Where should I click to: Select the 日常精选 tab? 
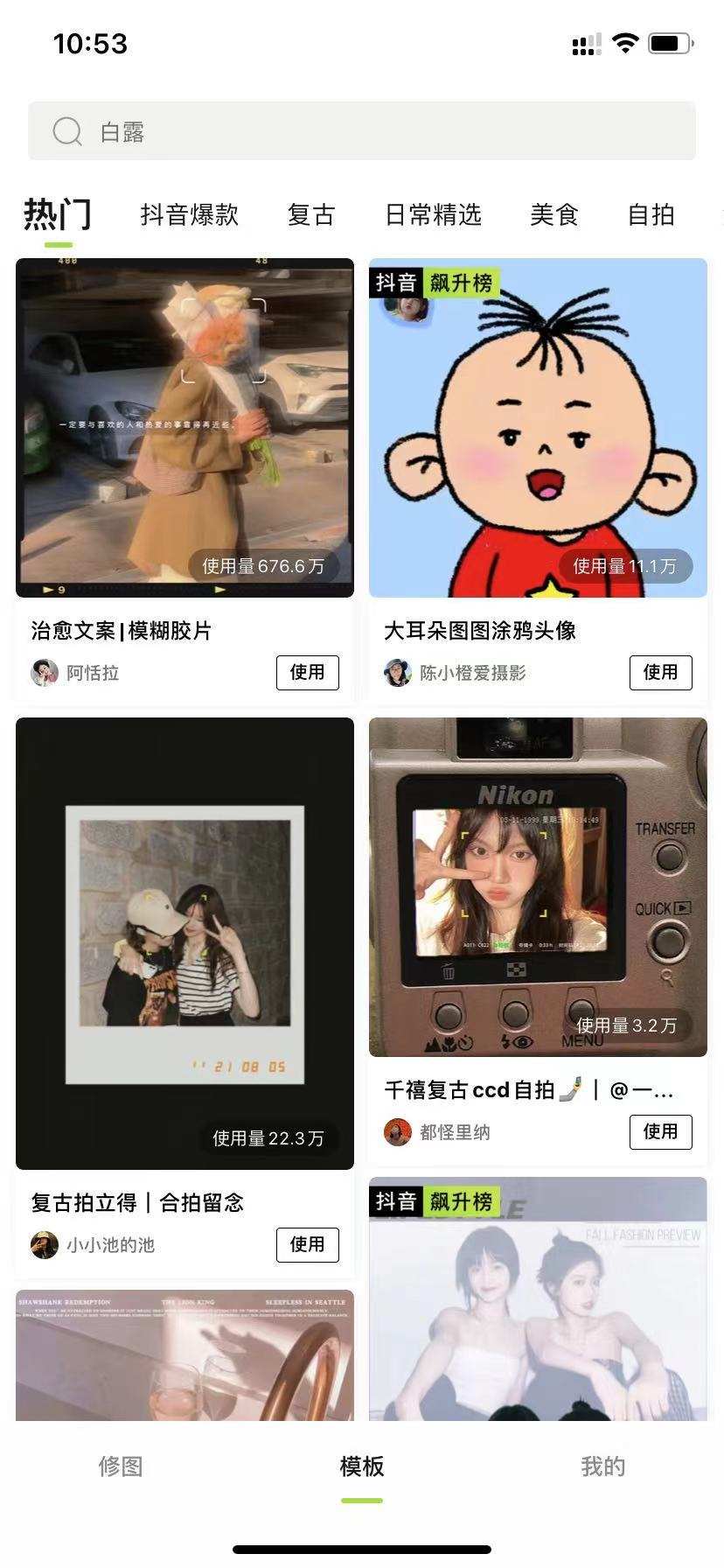coord(433,214)
